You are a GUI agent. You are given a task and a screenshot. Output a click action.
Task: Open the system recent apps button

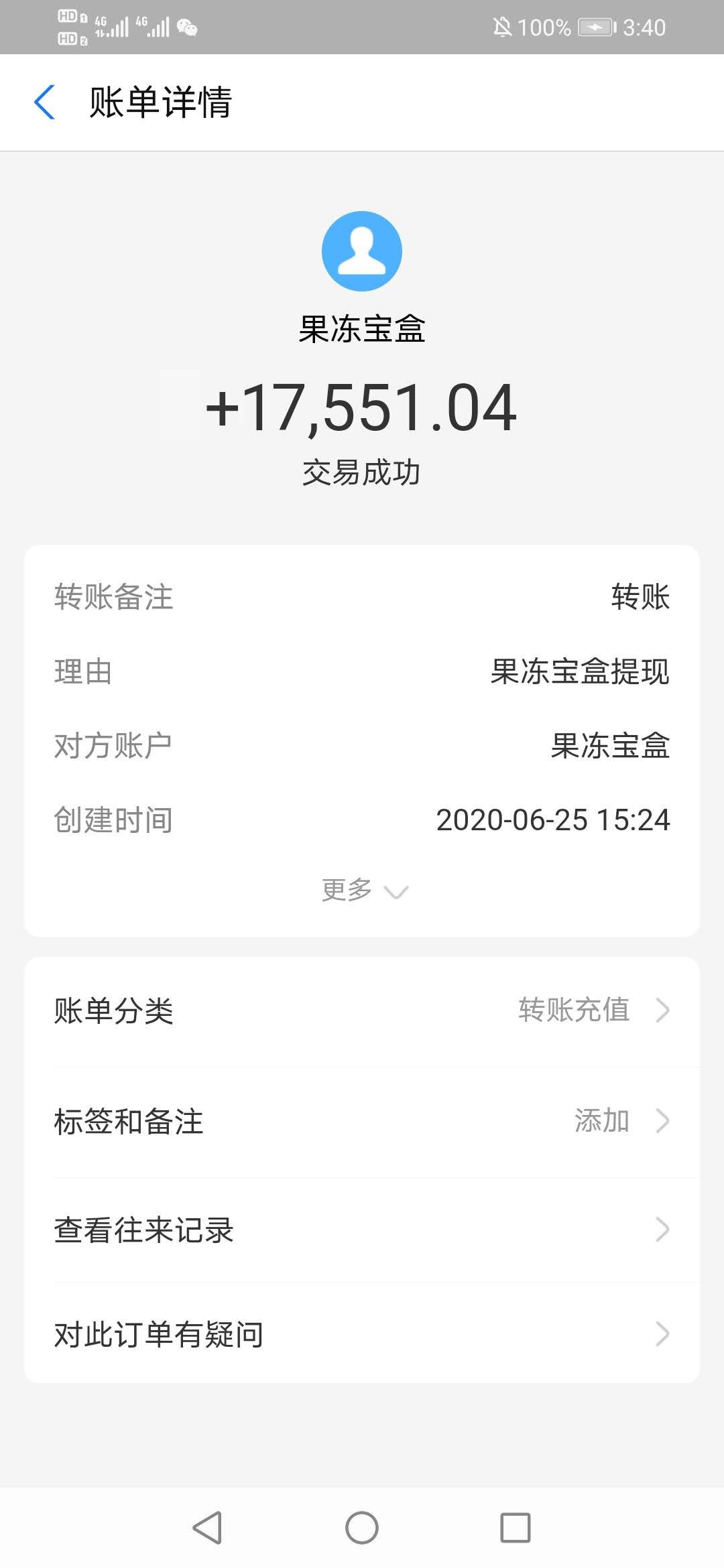[x=516, y=1528]
